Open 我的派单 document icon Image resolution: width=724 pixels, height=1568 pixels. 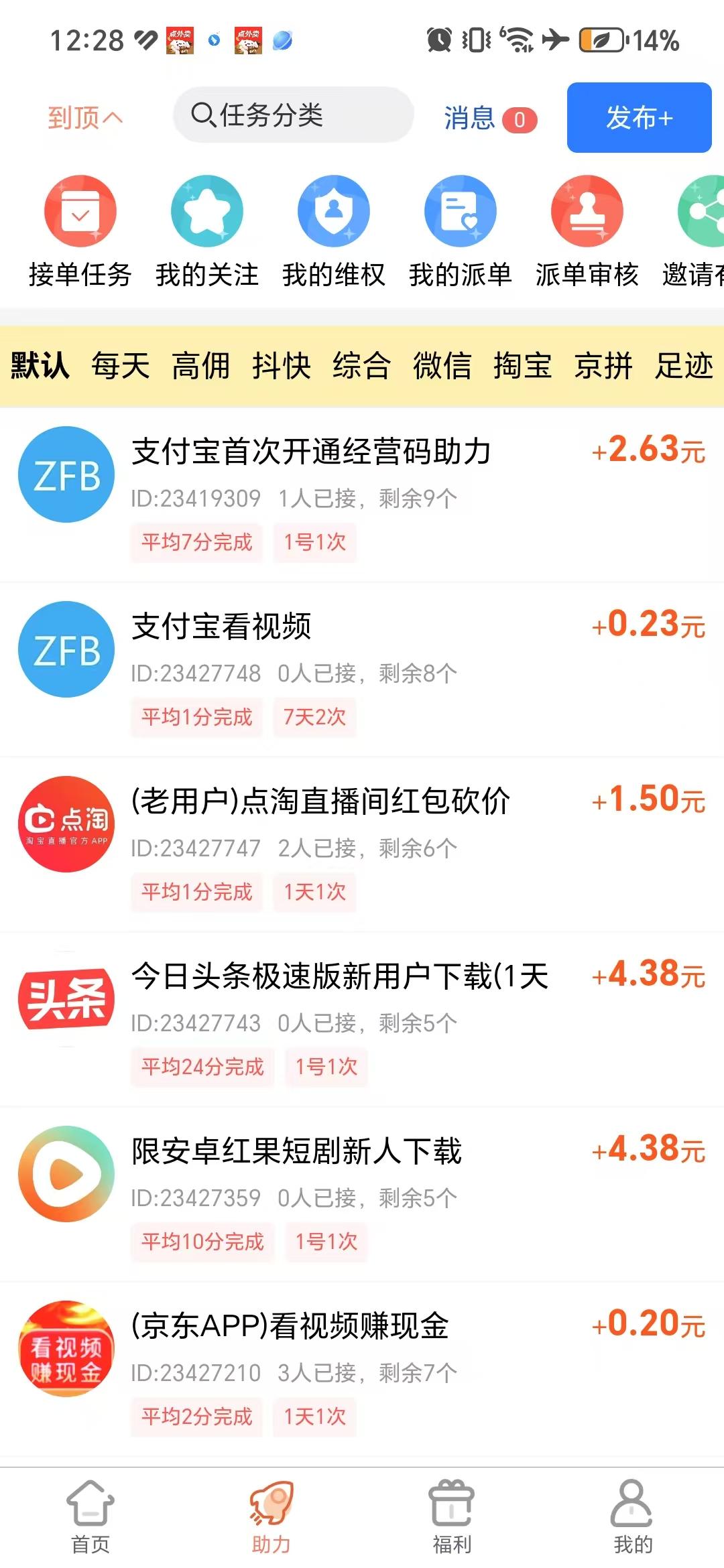point(460,212)
